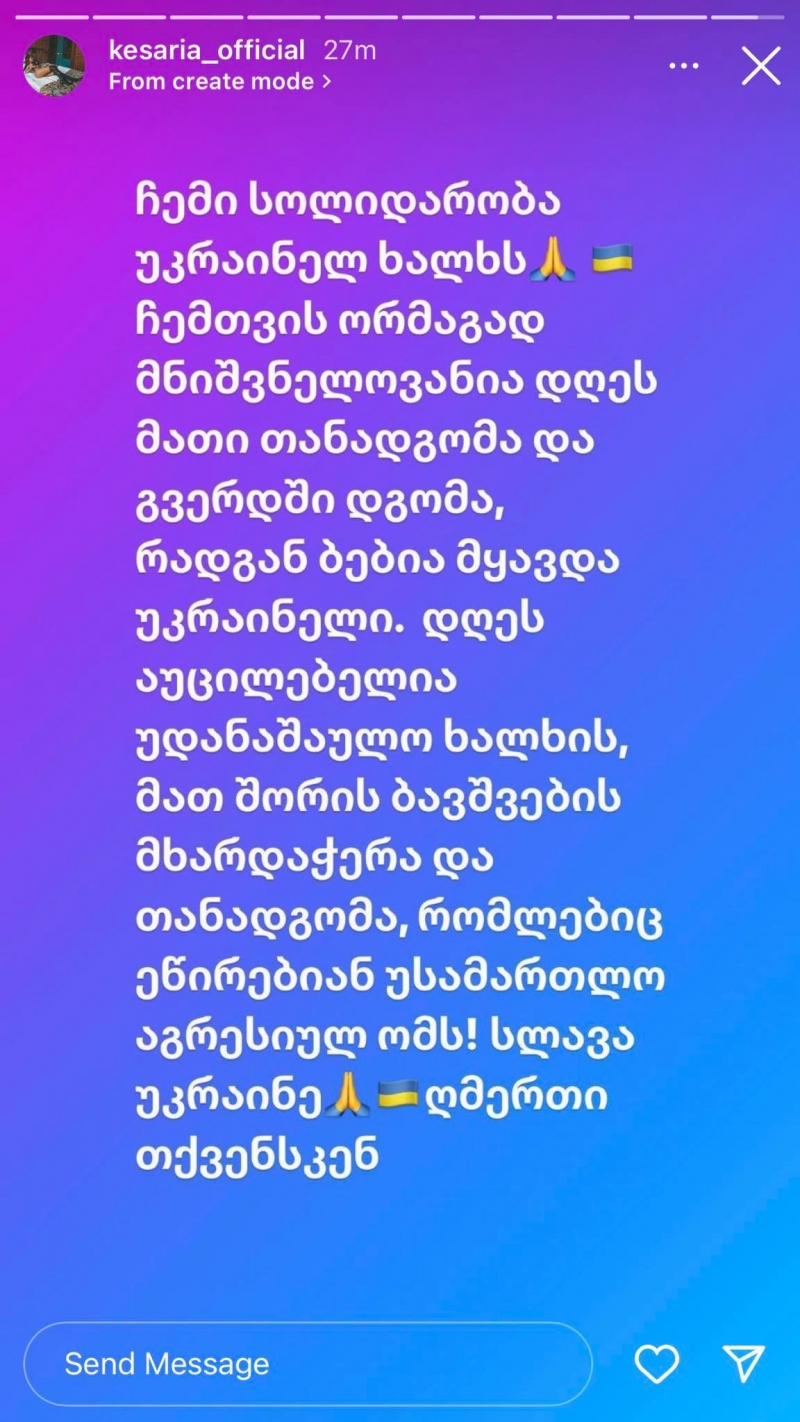Screen dimensions: 800x1422
Task: Open the three-dot story options menu
Action: tap(684, 66)
